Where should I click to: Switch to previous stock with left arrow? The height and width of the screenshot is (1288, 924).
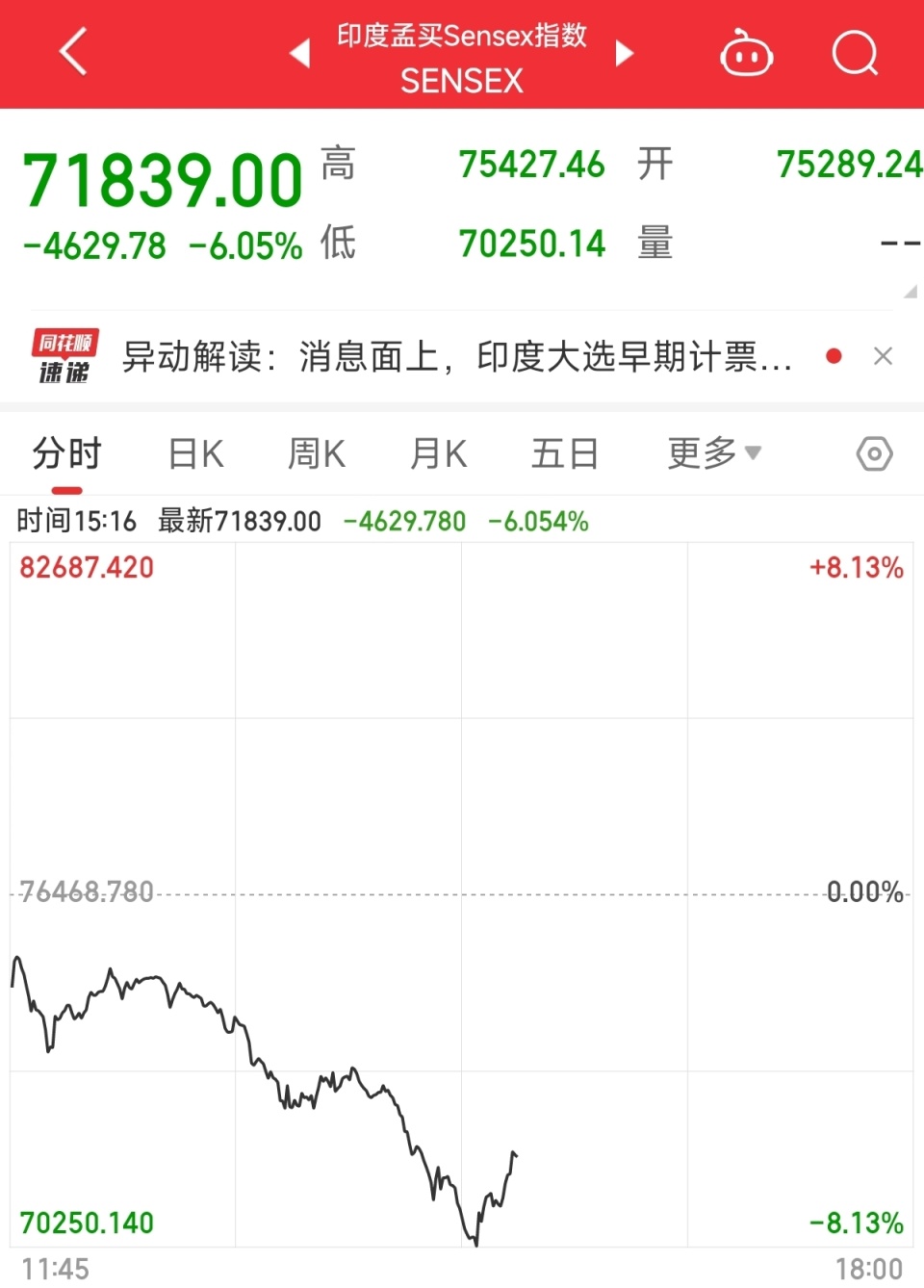(298, 54)
